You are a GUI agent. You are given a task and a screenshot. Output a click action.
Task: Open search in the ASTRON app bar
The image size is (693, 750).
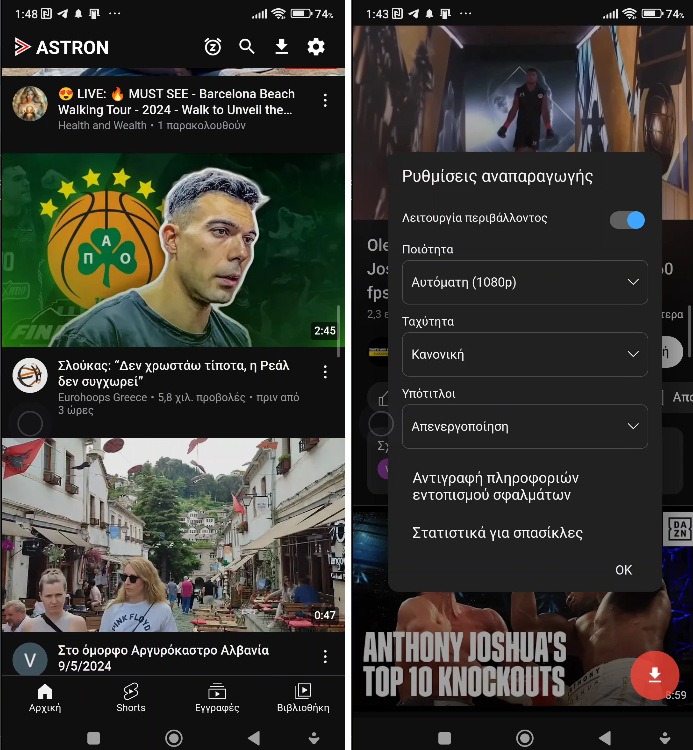tap(247, 47)
